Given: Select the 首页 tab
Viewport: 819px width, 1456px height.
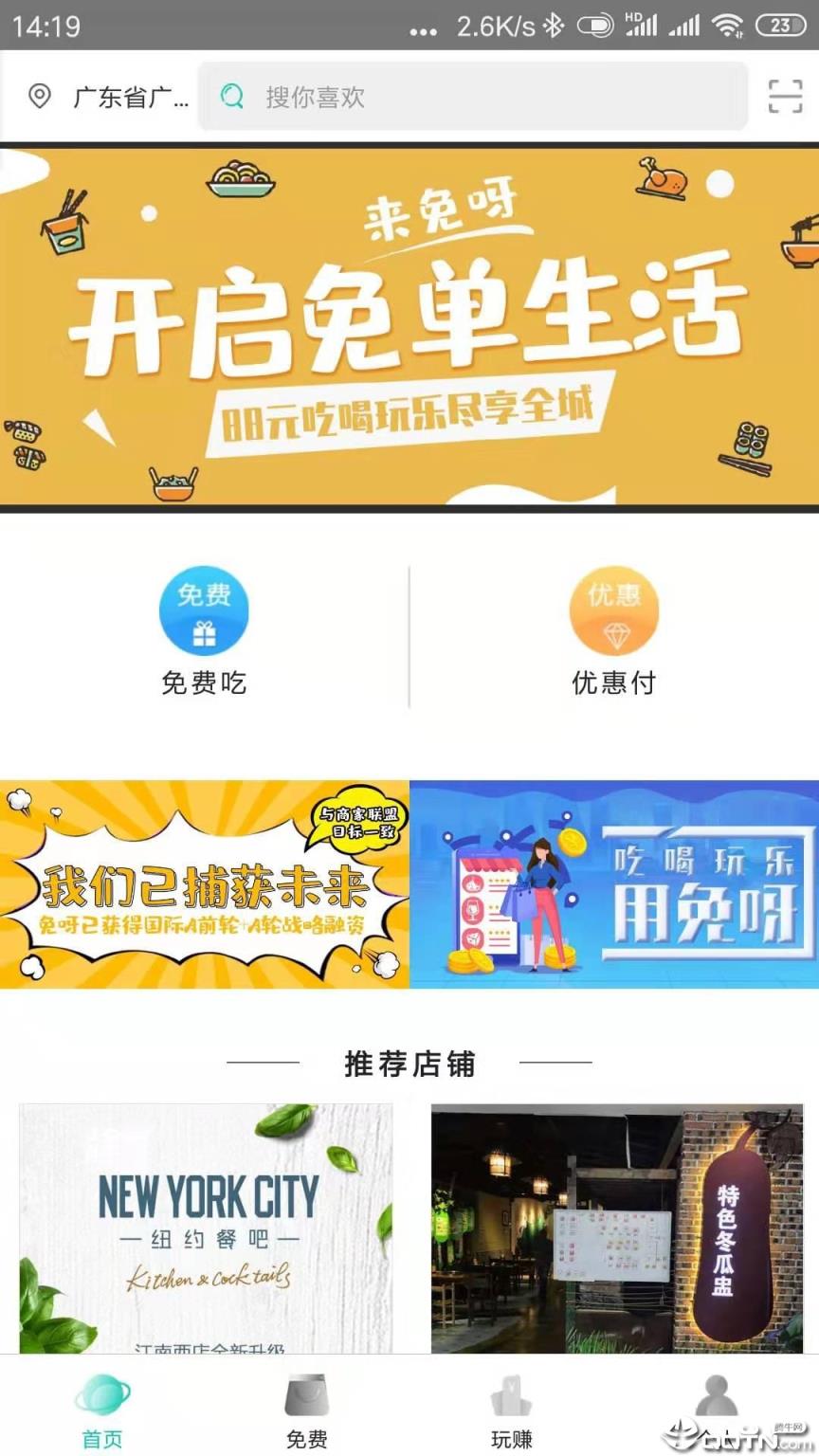Looking at the screenshot, I should (101, 1412).
